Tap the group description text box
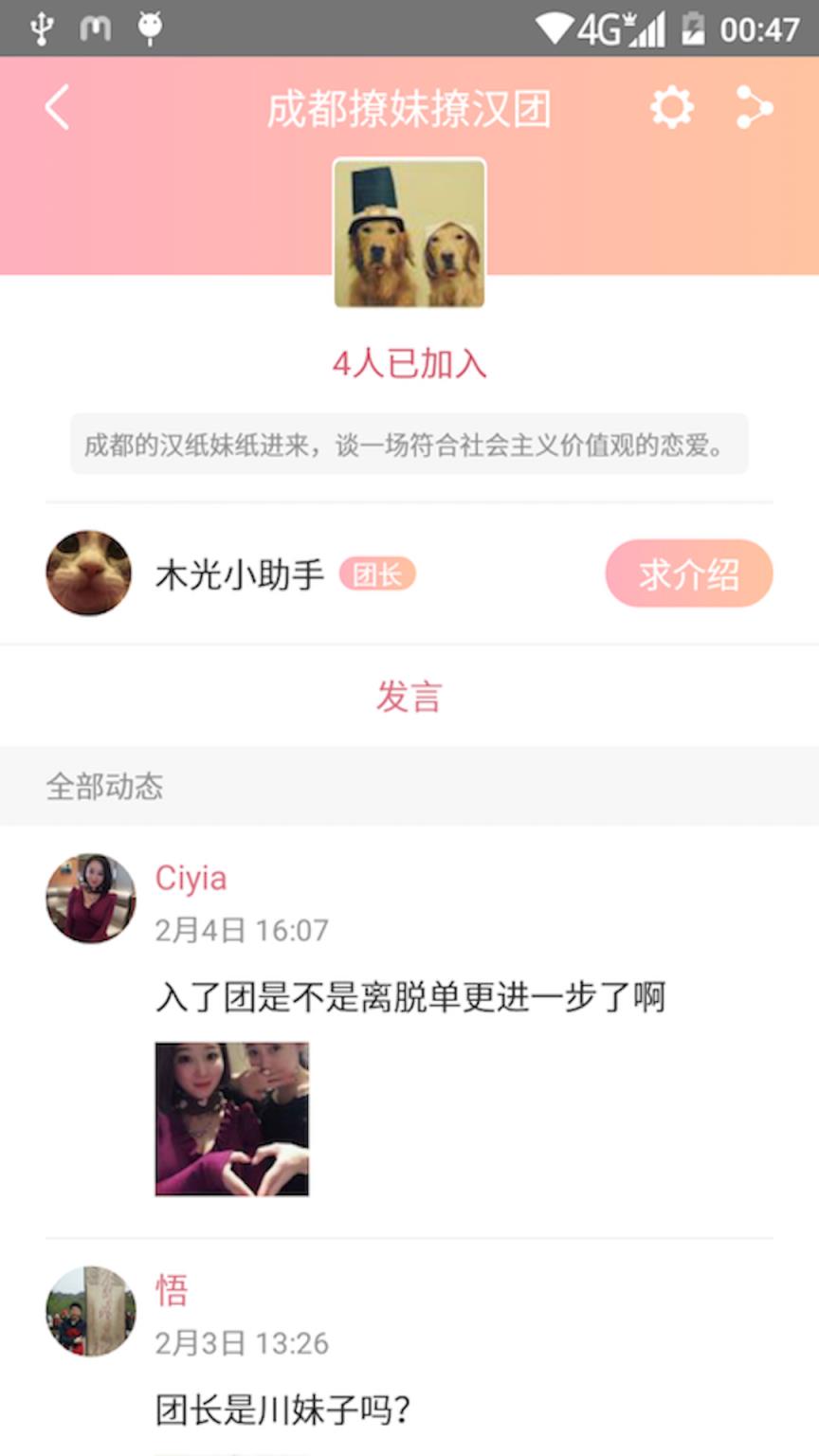The height and width of the screenshot is (1456, 819). 409,444
